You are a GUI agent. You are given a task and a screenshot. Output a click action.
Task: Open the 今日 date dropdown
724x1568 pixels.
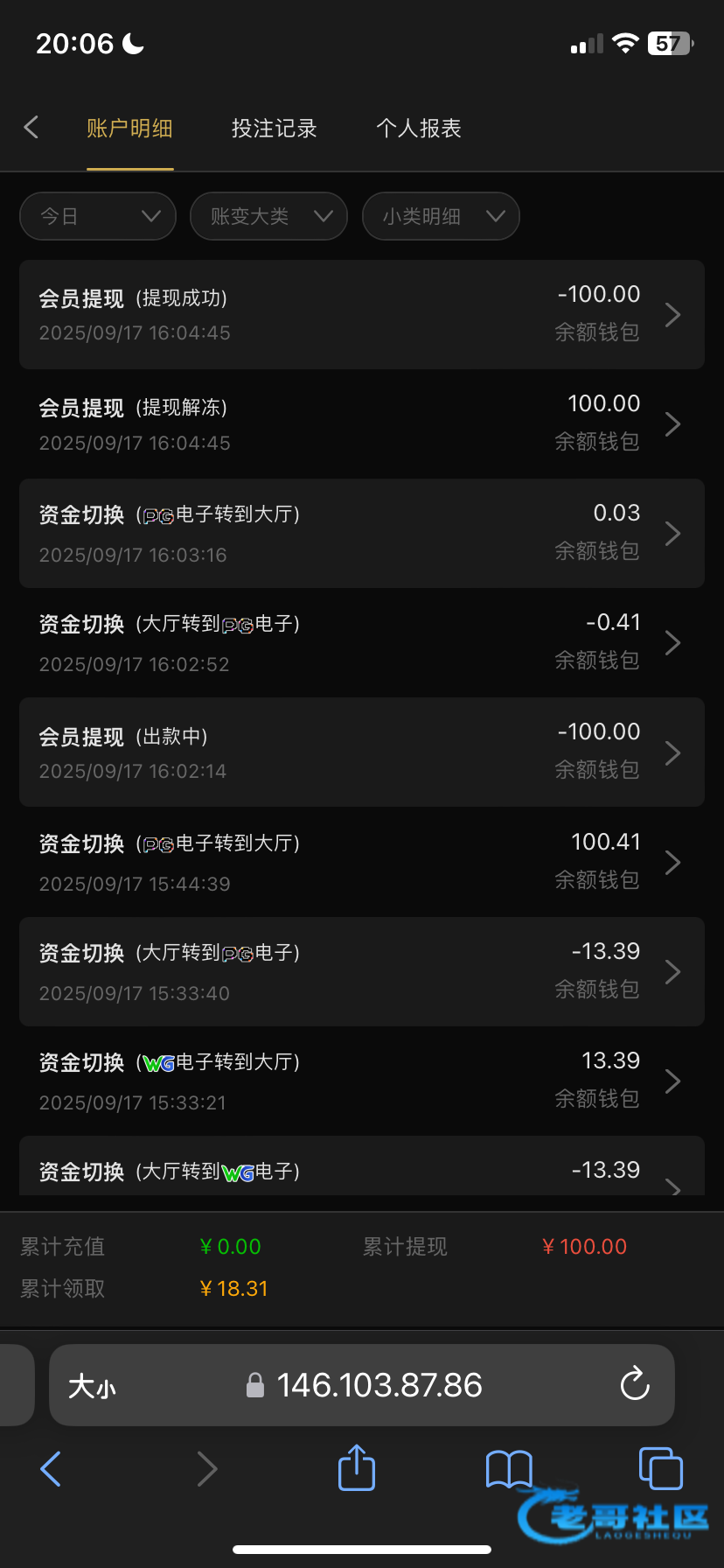[98, 216]
